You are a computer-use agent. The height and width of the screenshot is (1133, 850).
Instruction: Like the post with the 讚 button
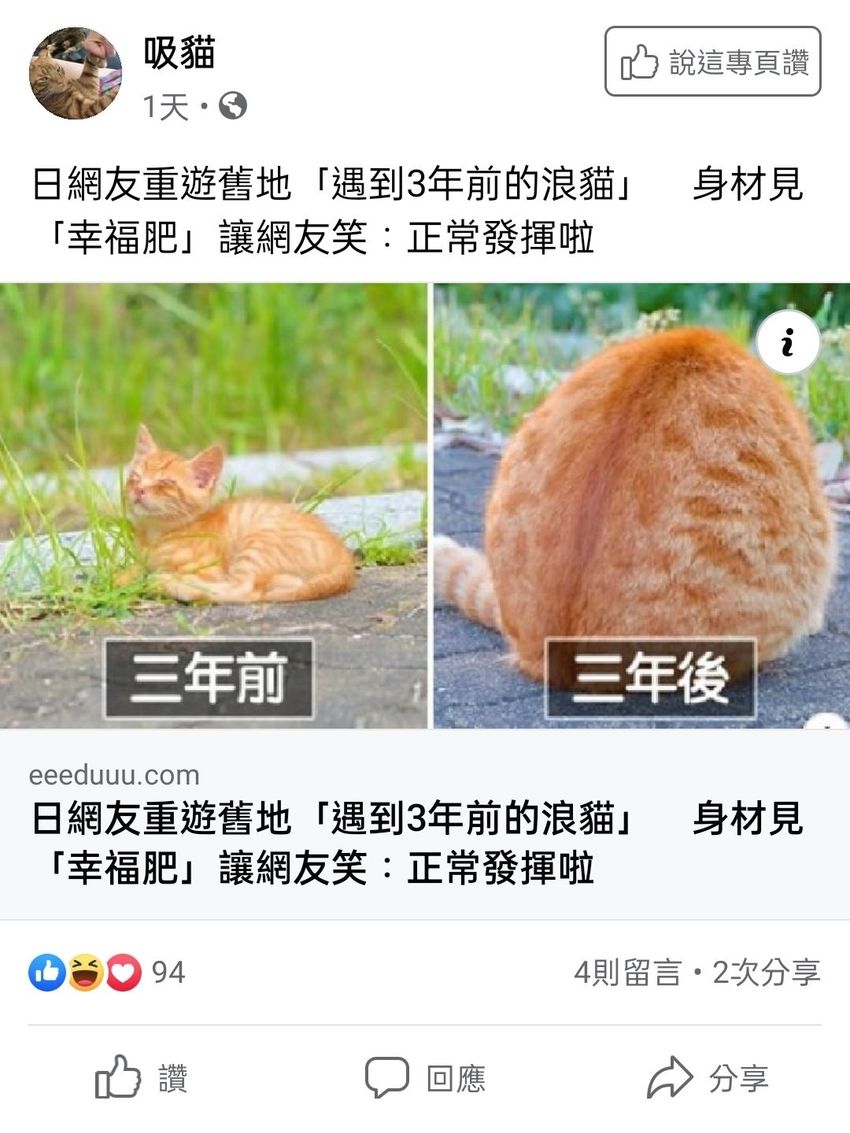pyautogui.click(x=141, y=1077)
